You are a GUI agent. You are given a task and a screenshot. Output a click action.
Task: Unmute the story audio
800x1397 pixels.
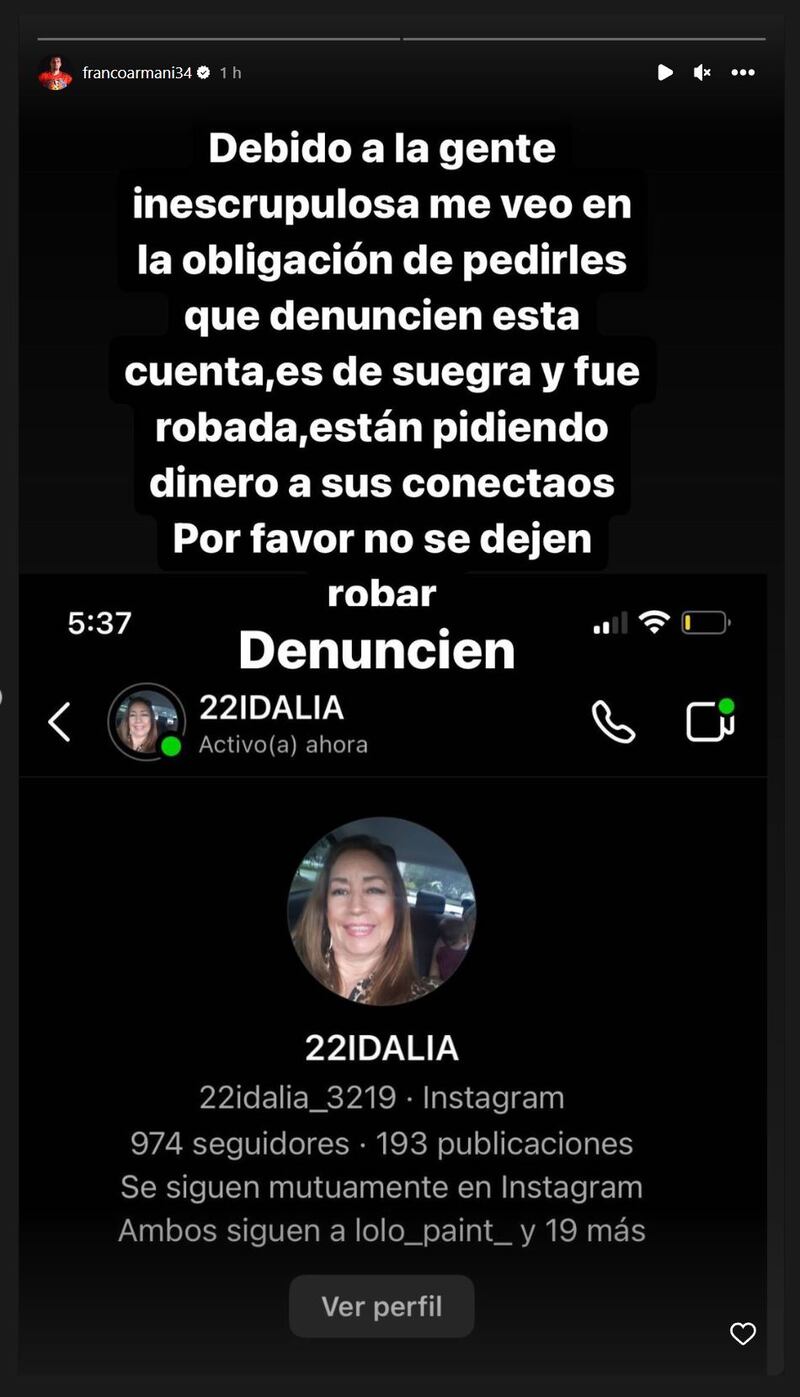[703, 73]
